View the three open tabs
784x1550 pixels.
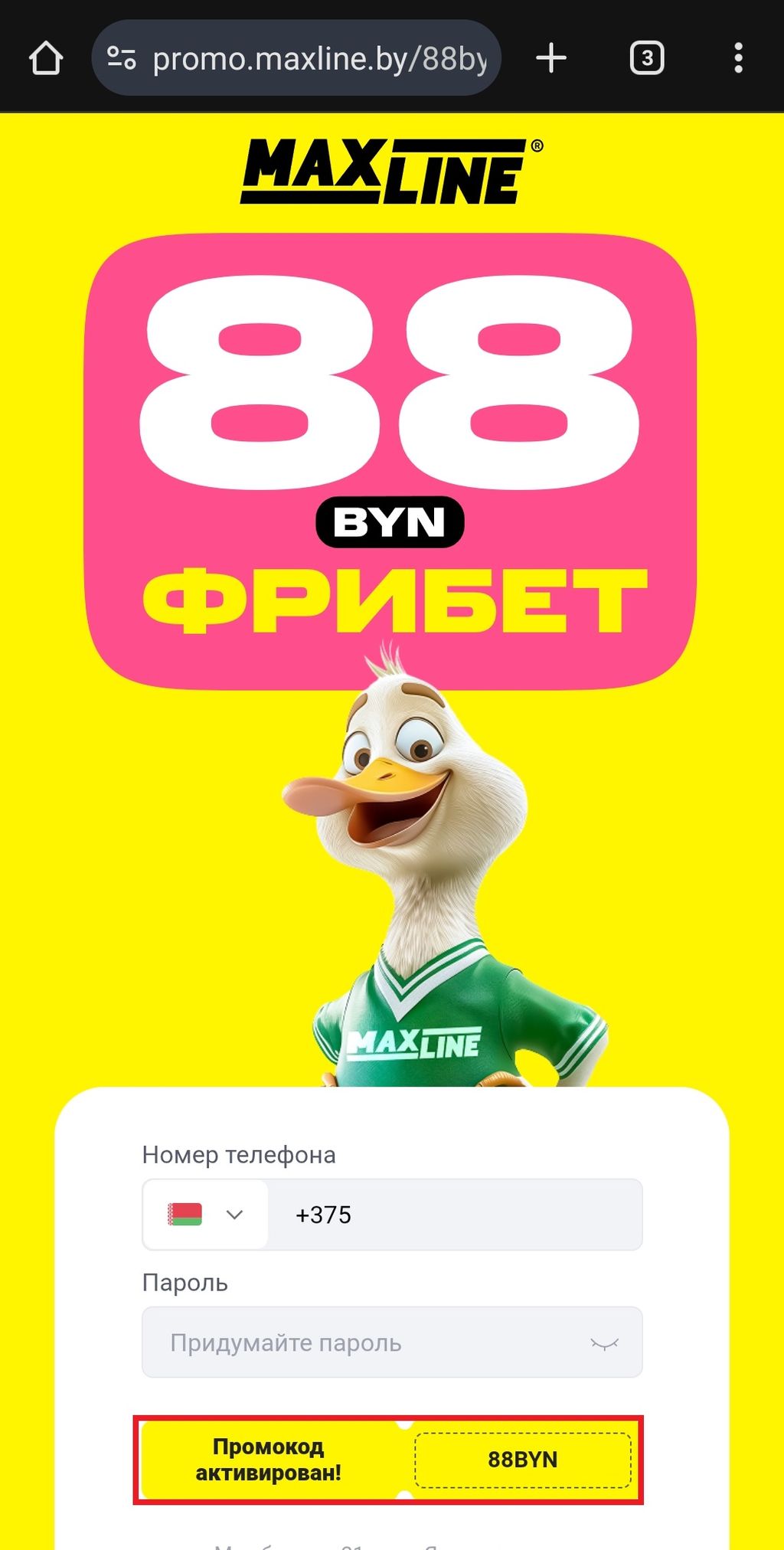(646, 58)
